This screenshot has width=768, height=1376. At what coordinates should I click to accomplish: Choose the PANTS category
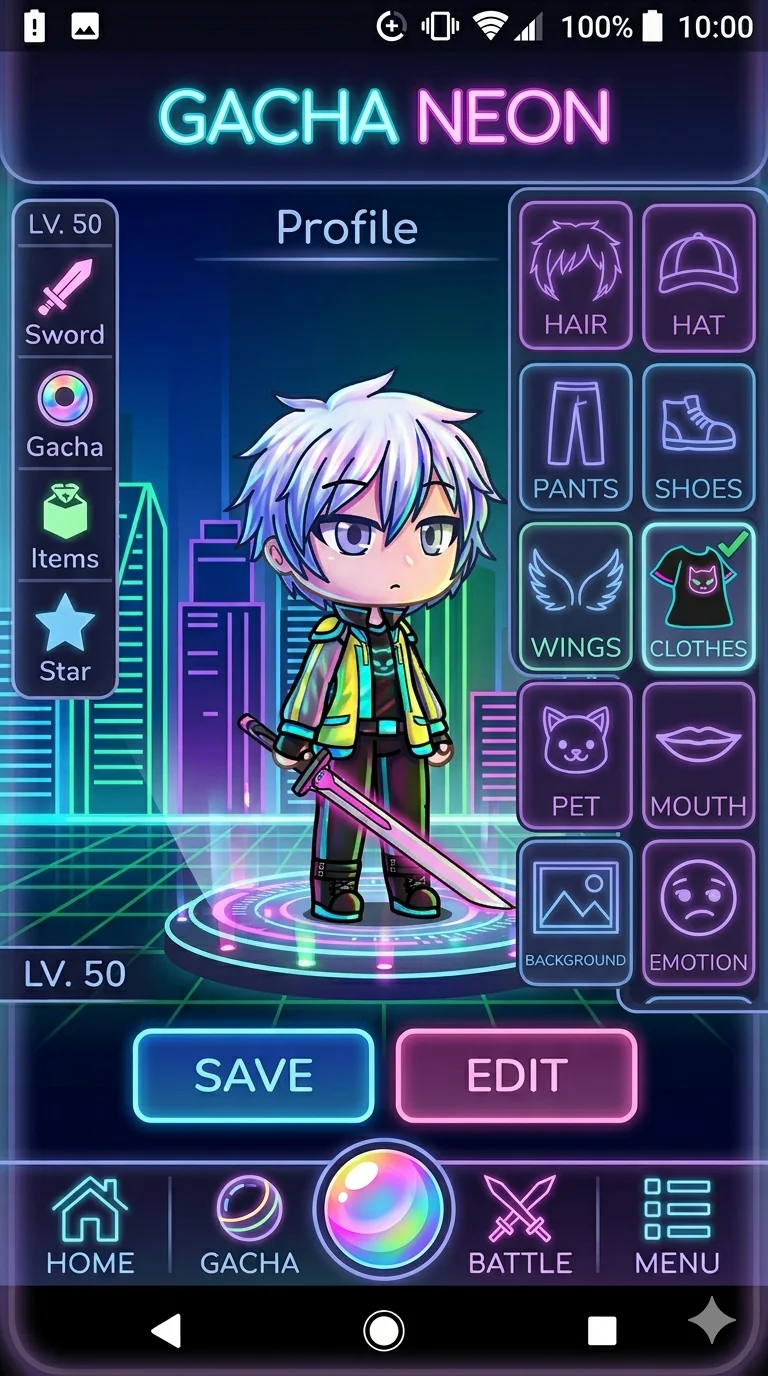point(576,437)
